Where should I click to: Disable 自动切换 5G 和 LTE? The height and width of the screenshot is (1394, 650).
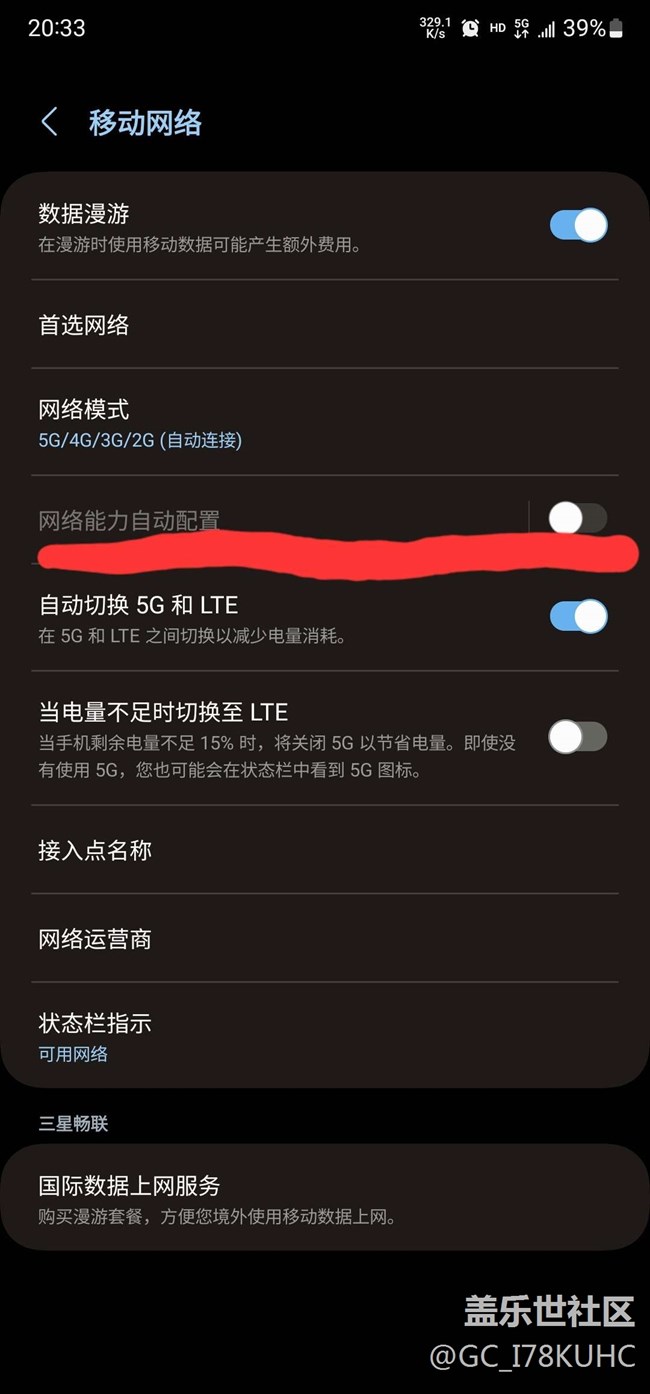578,616
